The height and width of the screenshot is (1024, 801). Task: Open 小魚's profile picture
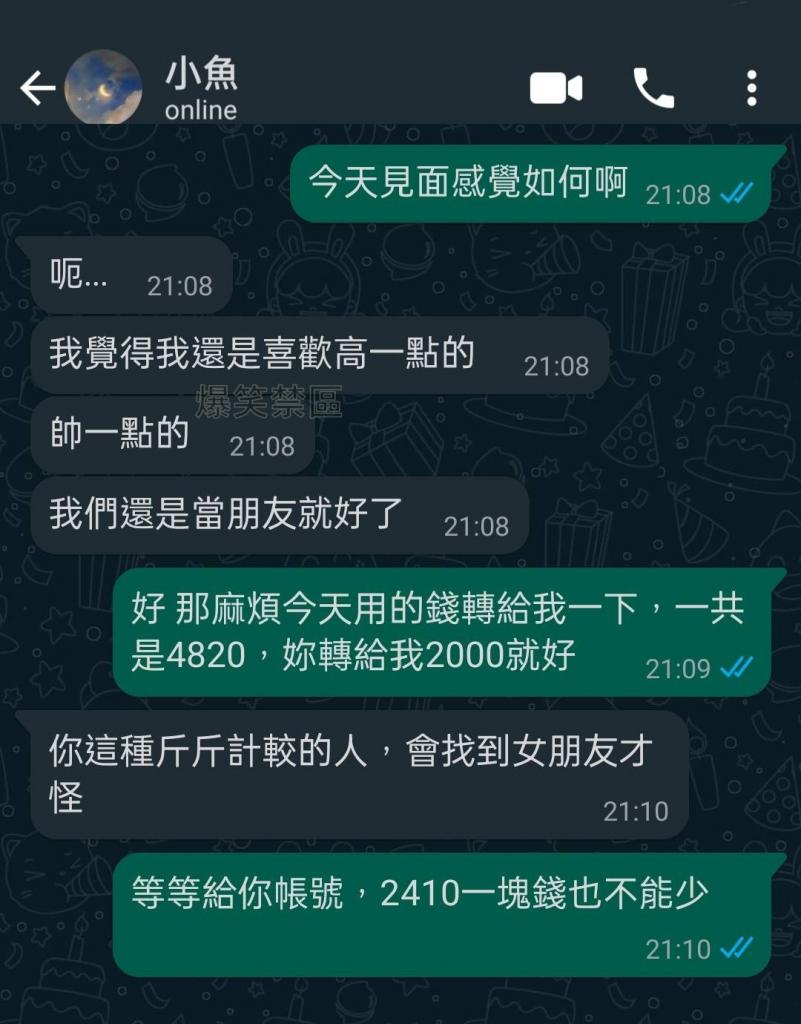(103, 88)
